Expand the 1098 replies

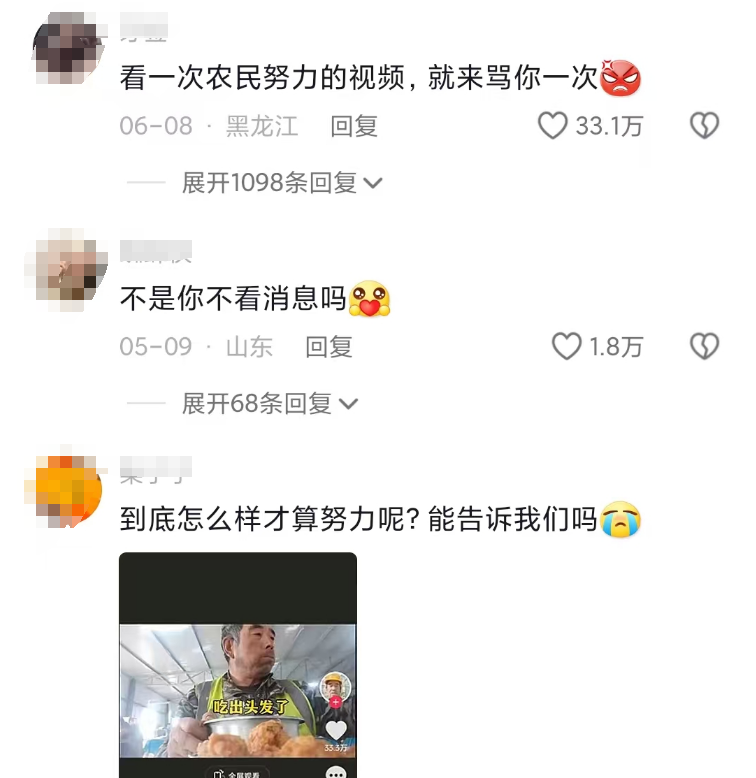(282, 183)
